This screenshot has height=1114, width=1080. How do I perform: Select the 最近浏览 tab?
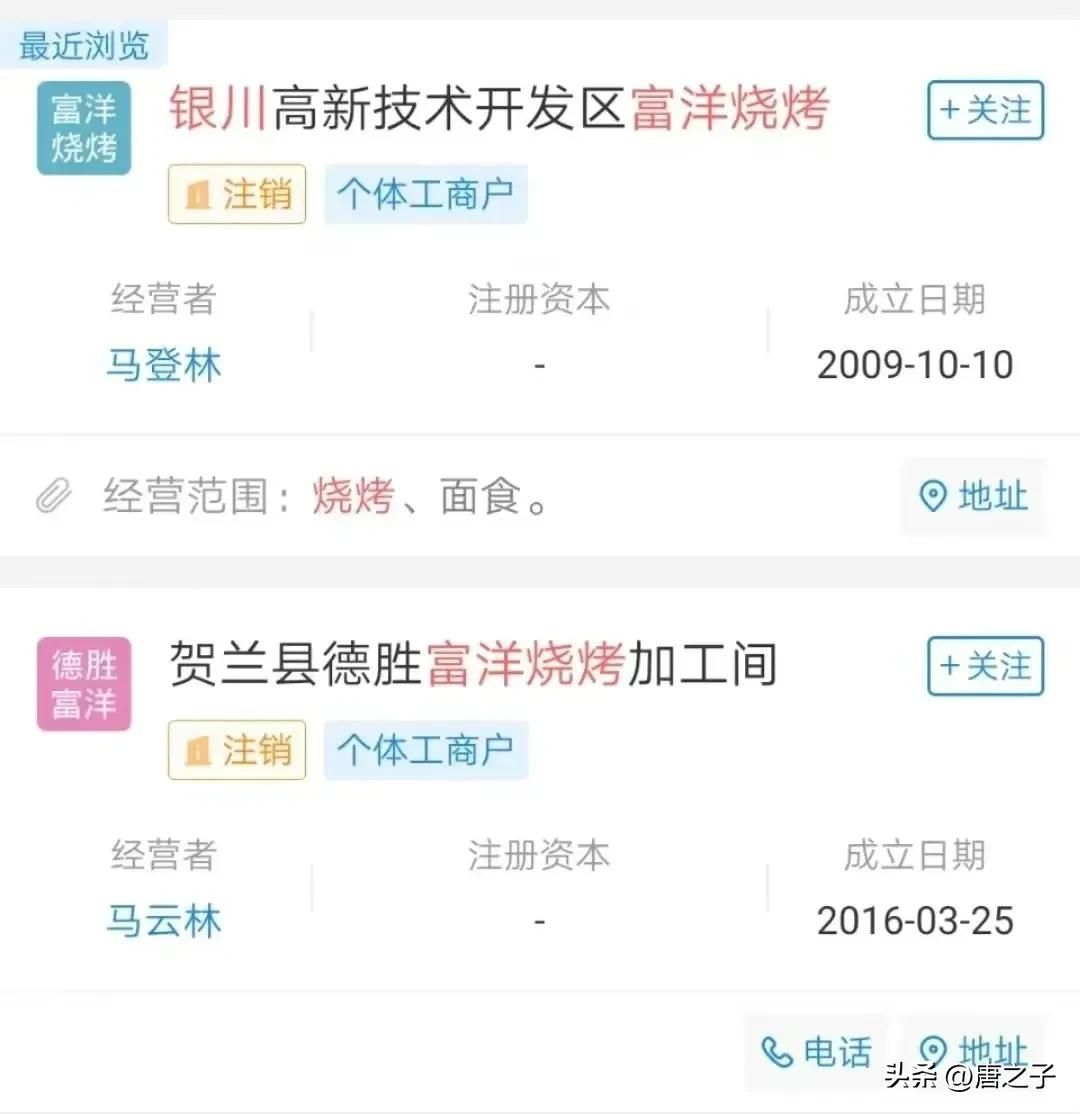coord(85,44)
